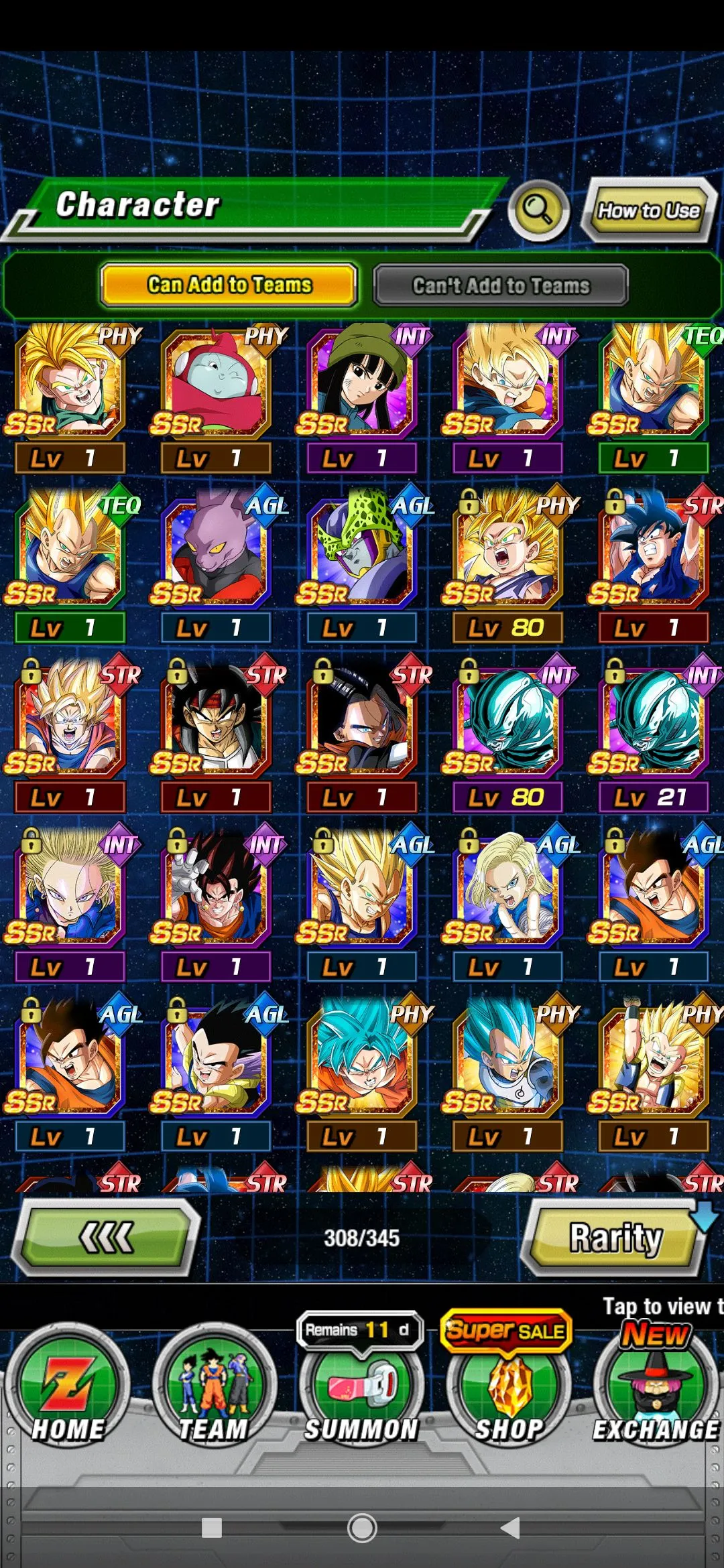Open the TEAM menu
The width and height of the screenshot is (724, 1568).
pyautogui.click(x=214, y=1386)
